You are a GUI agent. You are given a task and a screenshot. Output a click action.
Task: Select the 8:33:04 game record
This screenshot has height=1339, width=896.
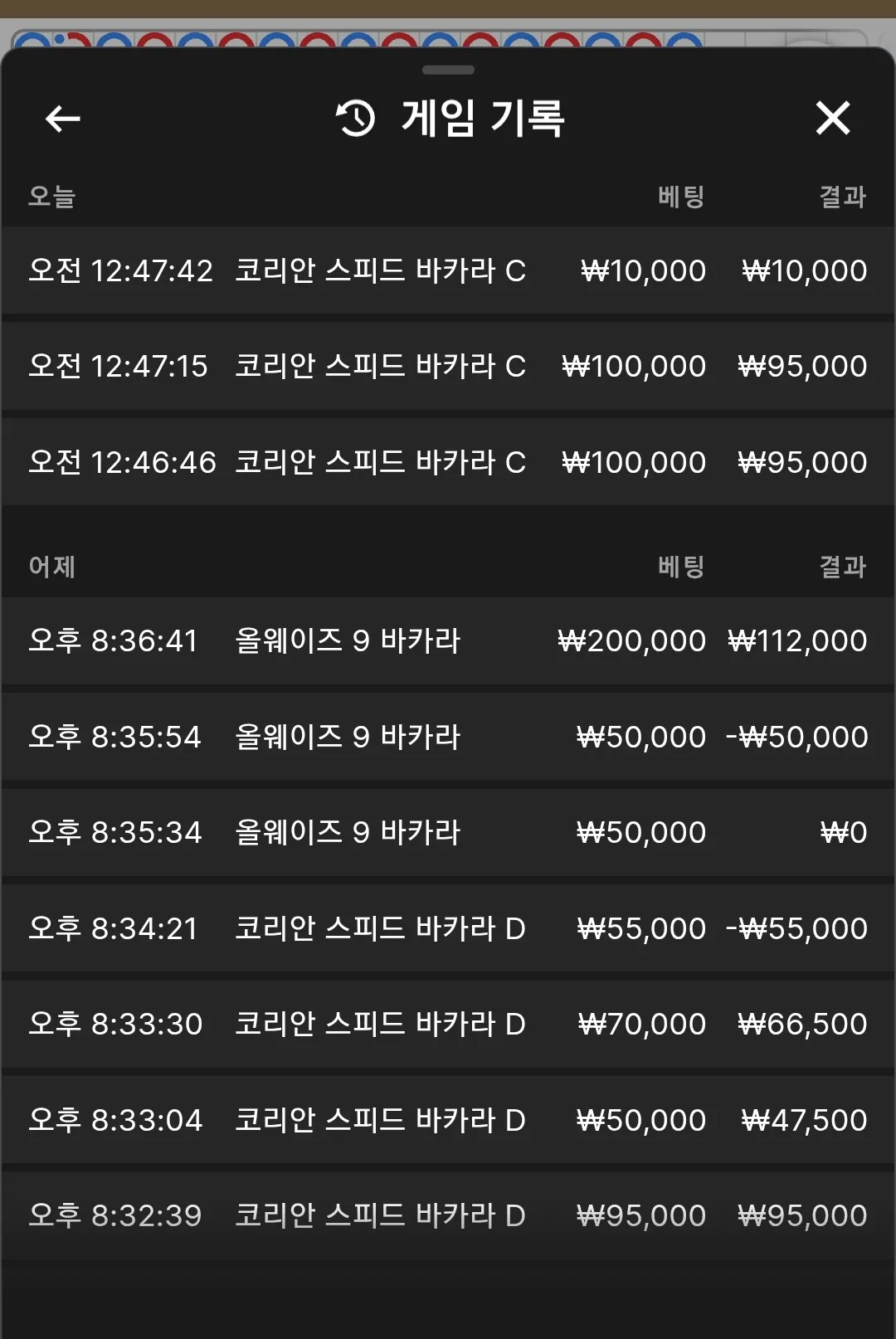tap(448, 1120)
